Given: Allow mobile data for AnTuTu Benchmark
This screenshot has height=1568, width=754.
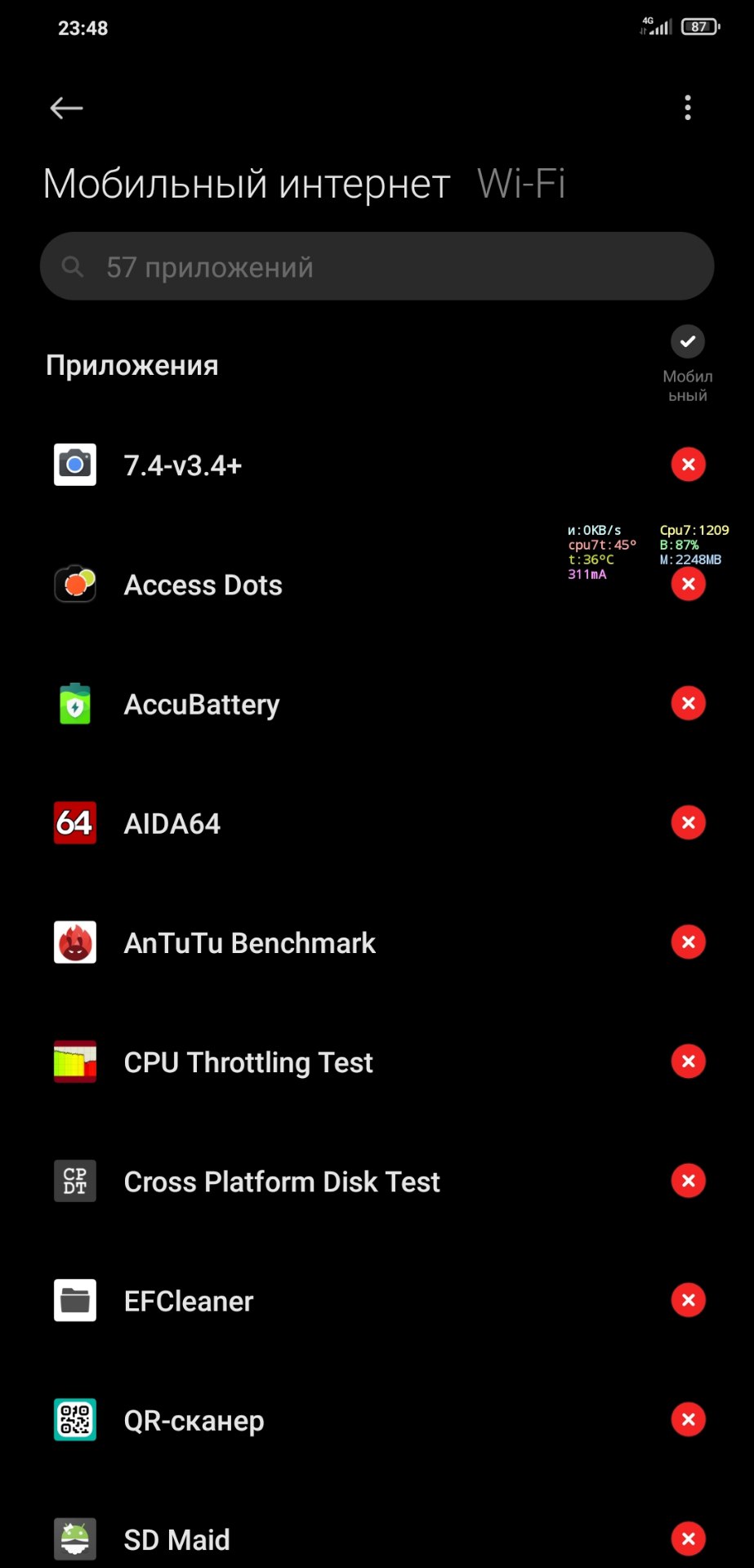Looking at the screenshot, I should tap(688, 942).
